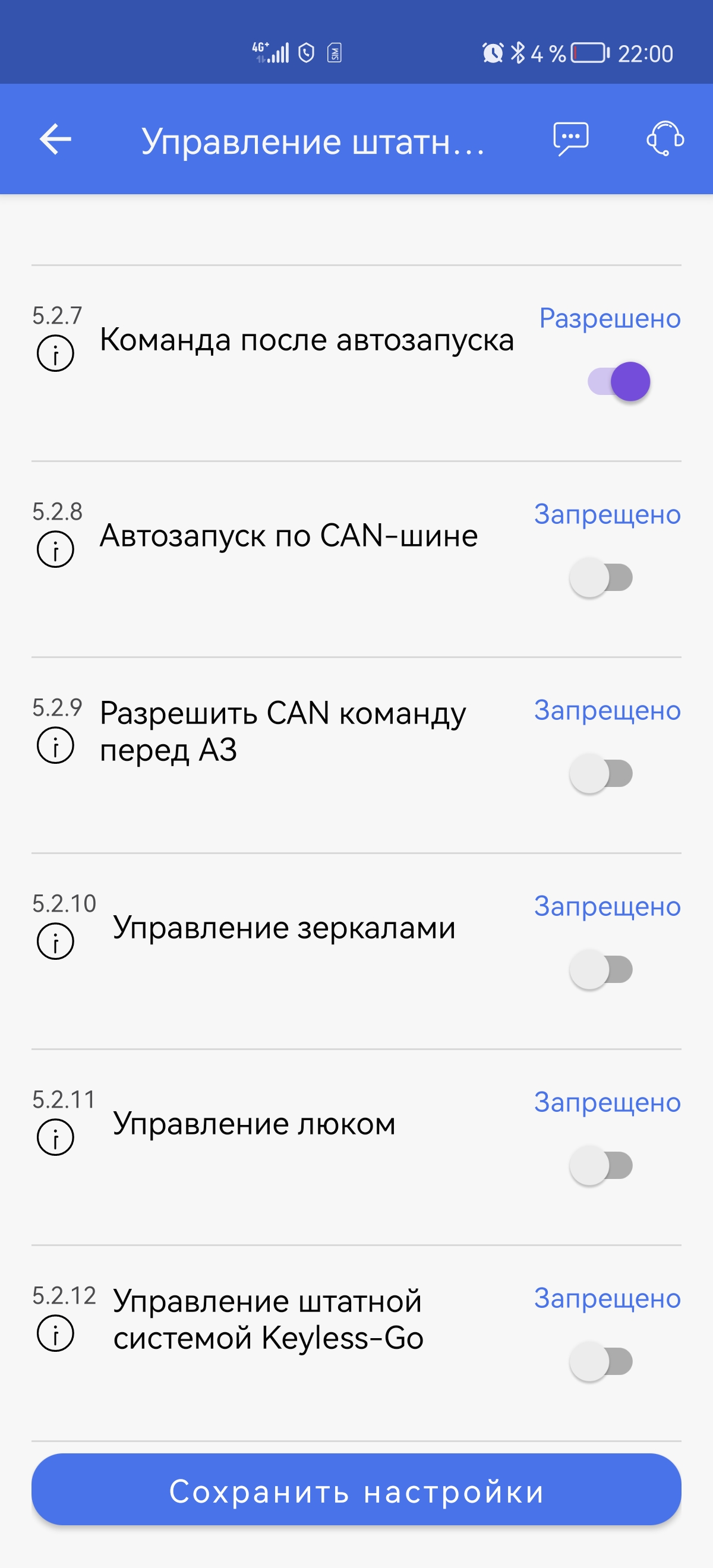
Task: Turn on Разрешить CAN команду перед АЗ
Action: click(x=601, y=774)
